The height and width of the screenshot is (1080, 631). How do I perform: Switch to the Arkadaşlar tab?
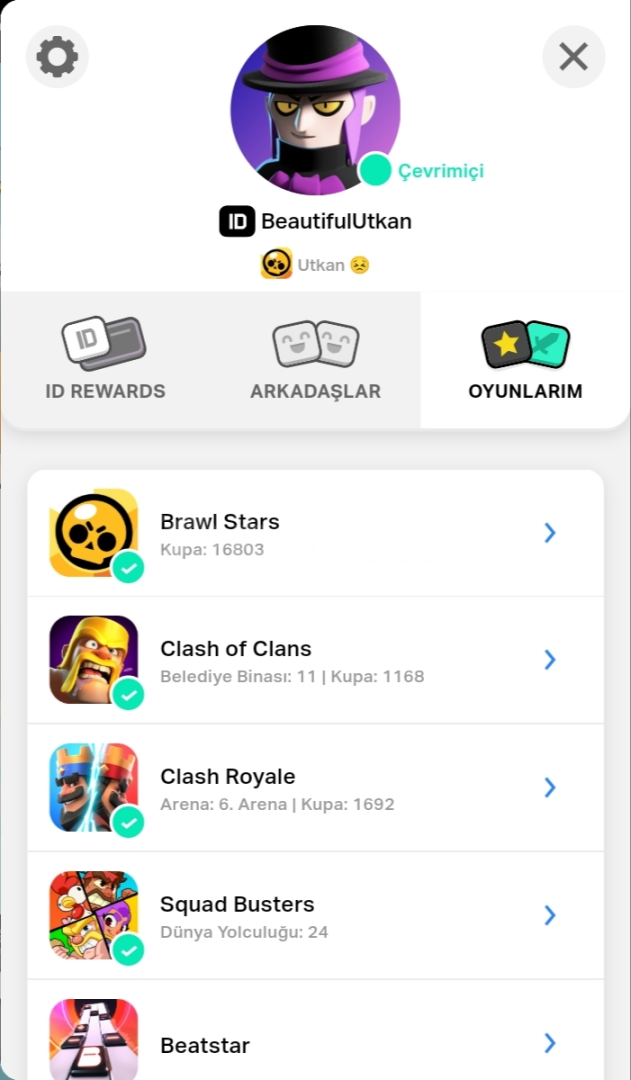(316, 360)
